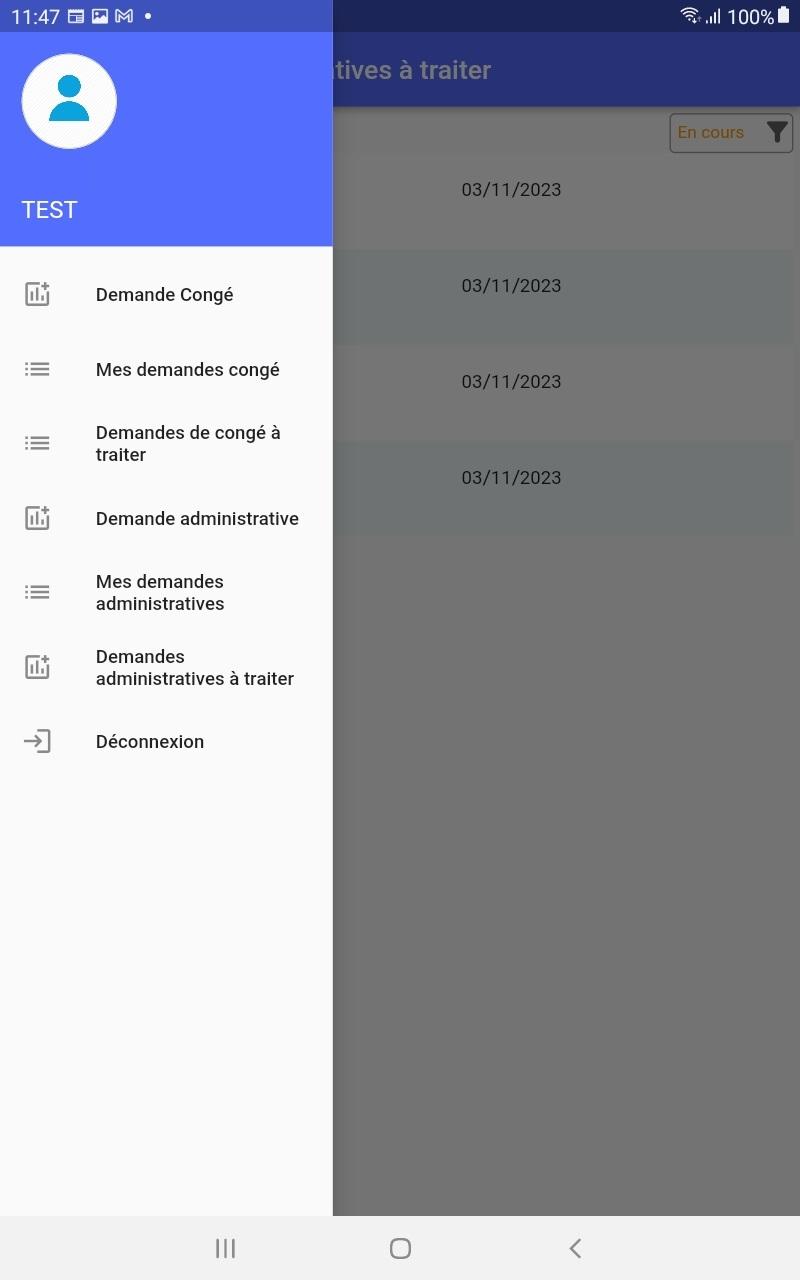This screenshot has height=1280, width=800.
Task: Log out via Déconnexion
Action: 166,741
